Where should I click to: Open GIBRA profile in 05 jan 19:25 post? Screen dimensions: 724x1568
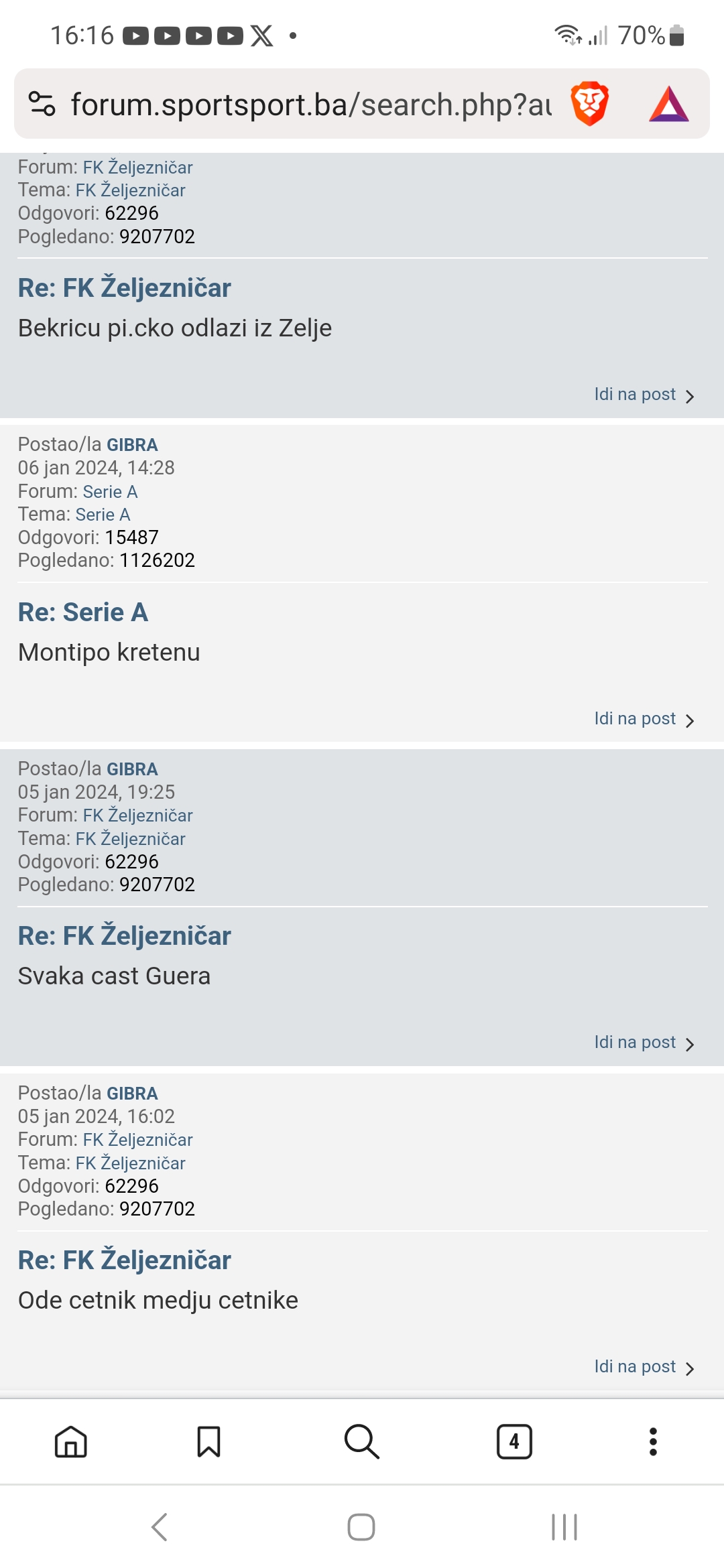132,769
